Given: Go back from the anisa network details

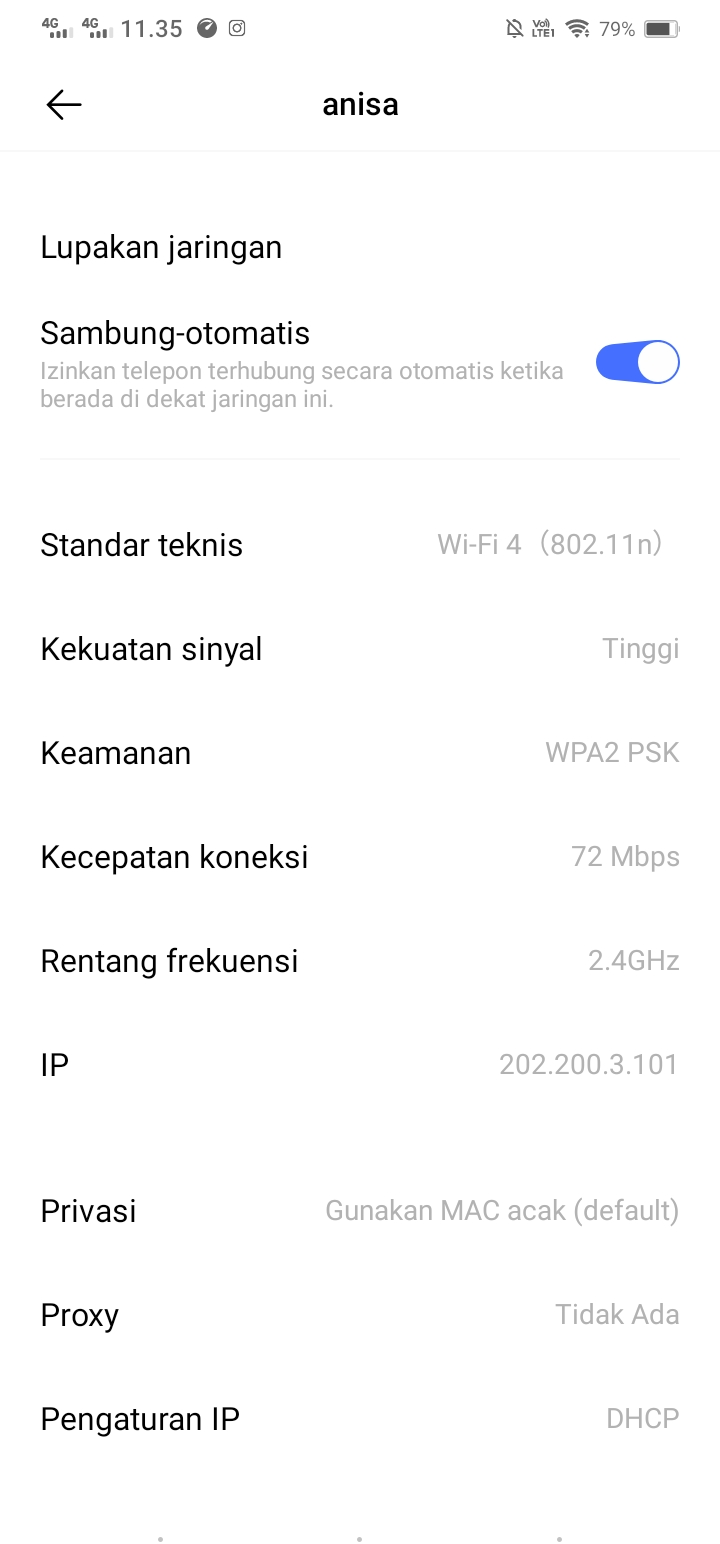Looking at the screenshot, I should point(64,105).
